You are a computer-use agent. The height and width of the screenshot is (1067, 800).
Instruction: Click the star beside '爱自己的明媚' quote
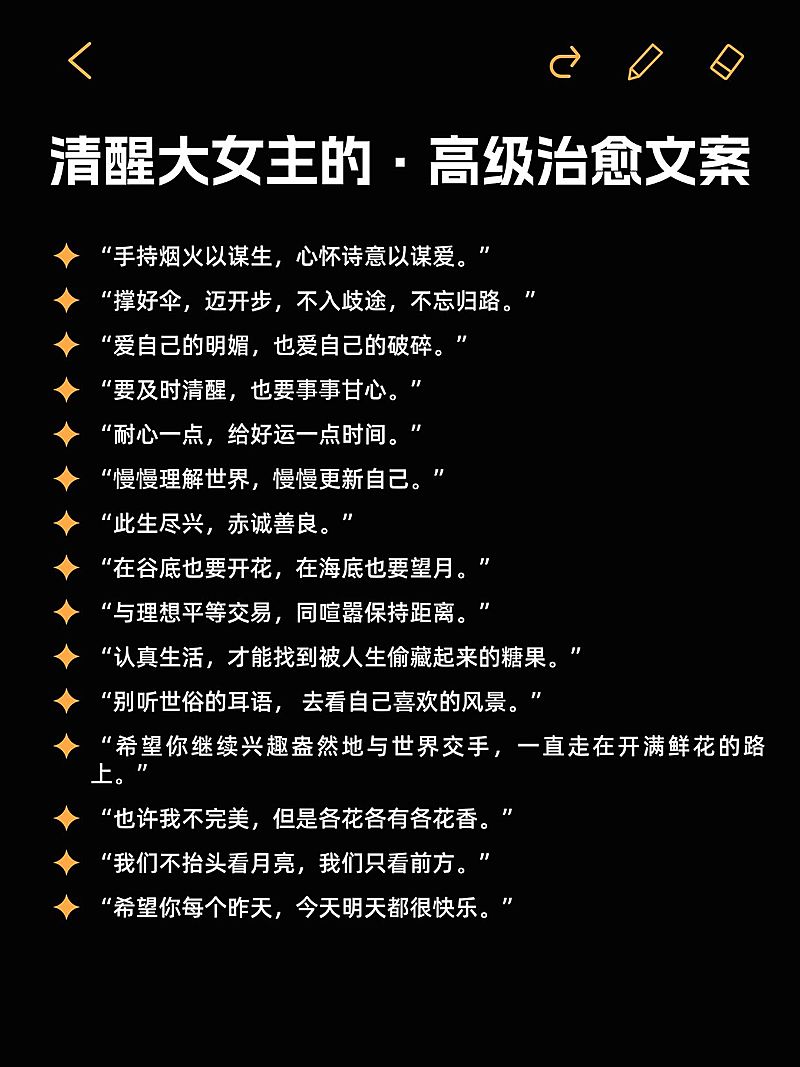[x=65, y=344]
